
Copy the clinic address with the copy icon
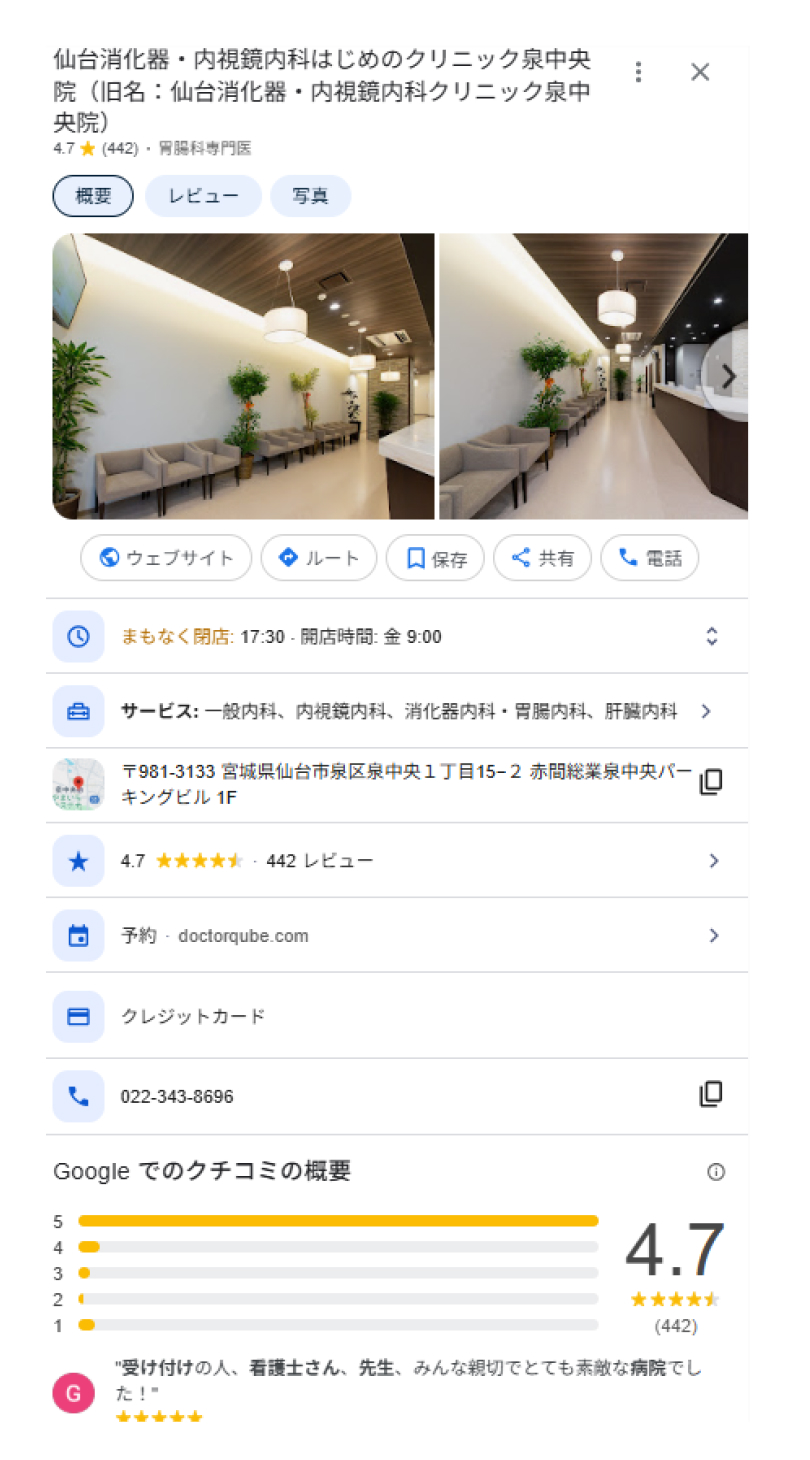711,784
